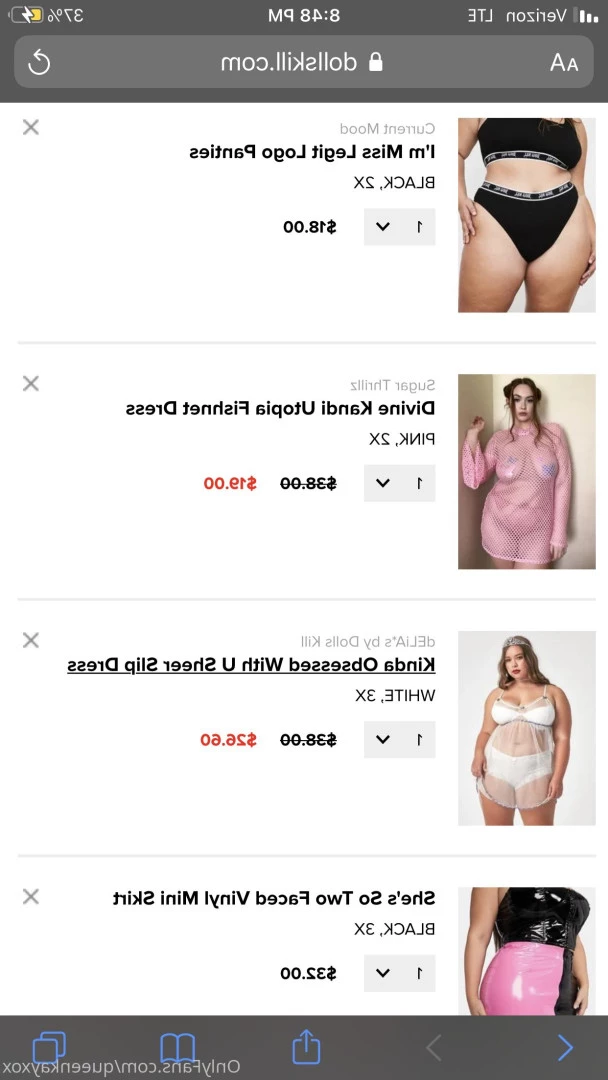Open the share sheet in Safari
Screen dimensions: 608x1080
(306, 1046)
